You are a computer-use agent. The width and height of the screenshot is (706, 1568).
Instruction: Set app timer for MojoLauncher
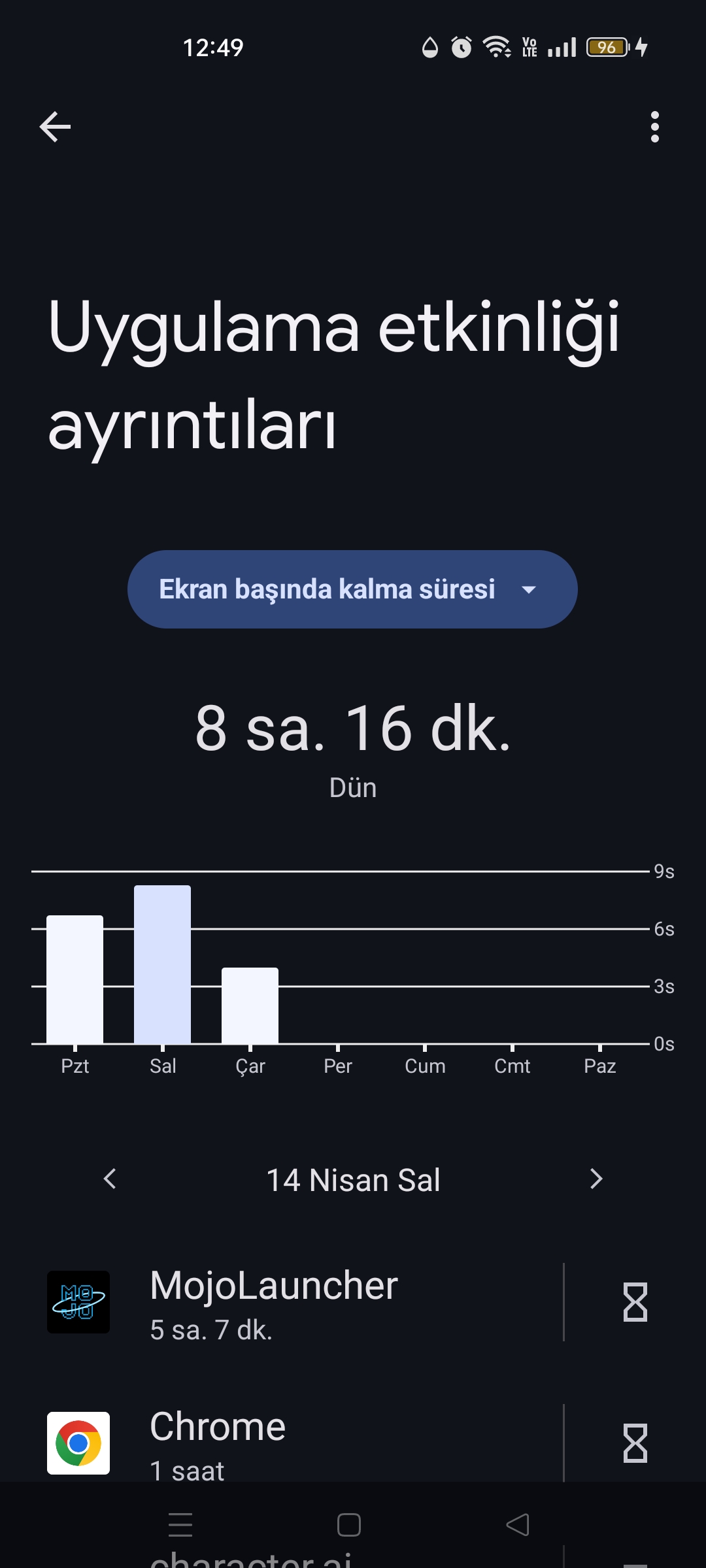click(635, 1302)
